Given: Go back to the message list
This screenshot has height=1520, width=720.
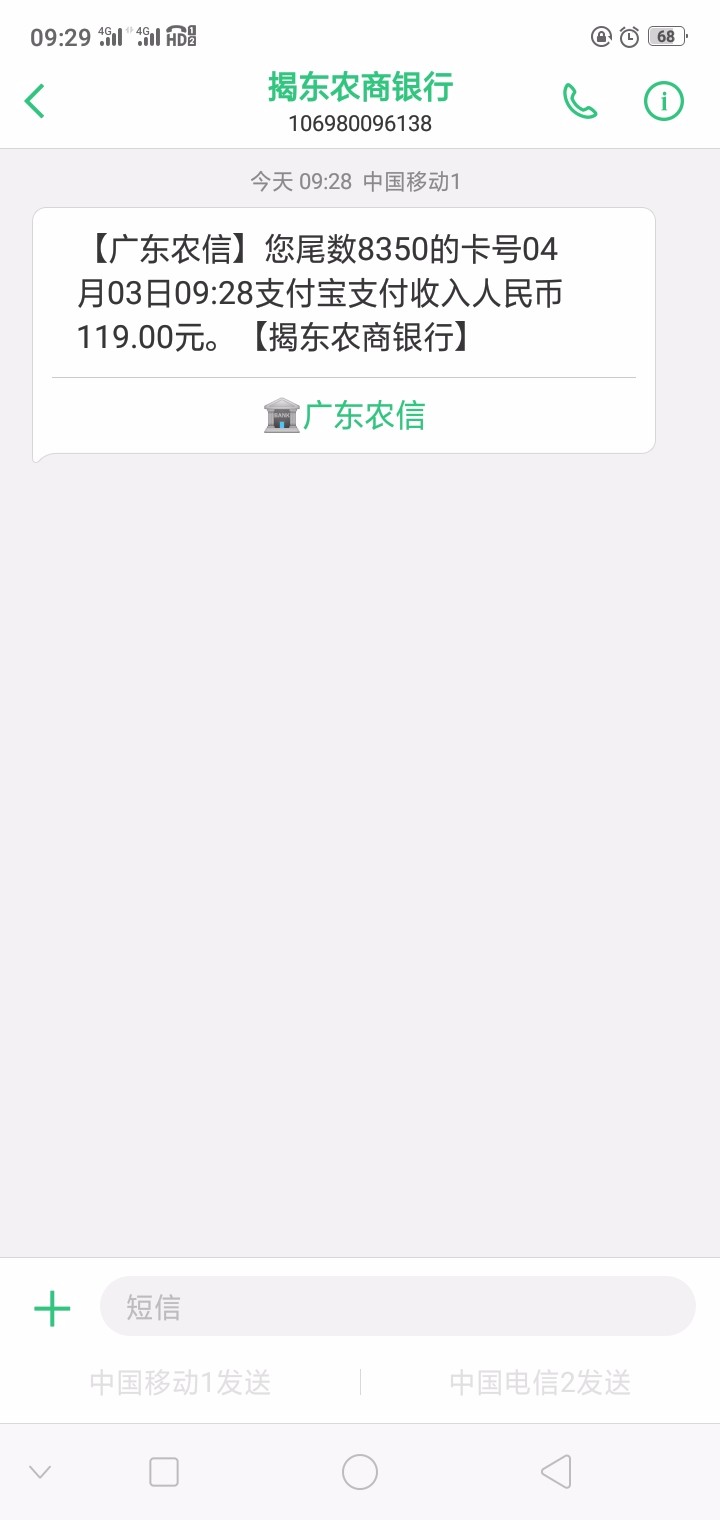Looking at the screenshot, I should click(x=35, y=101).
